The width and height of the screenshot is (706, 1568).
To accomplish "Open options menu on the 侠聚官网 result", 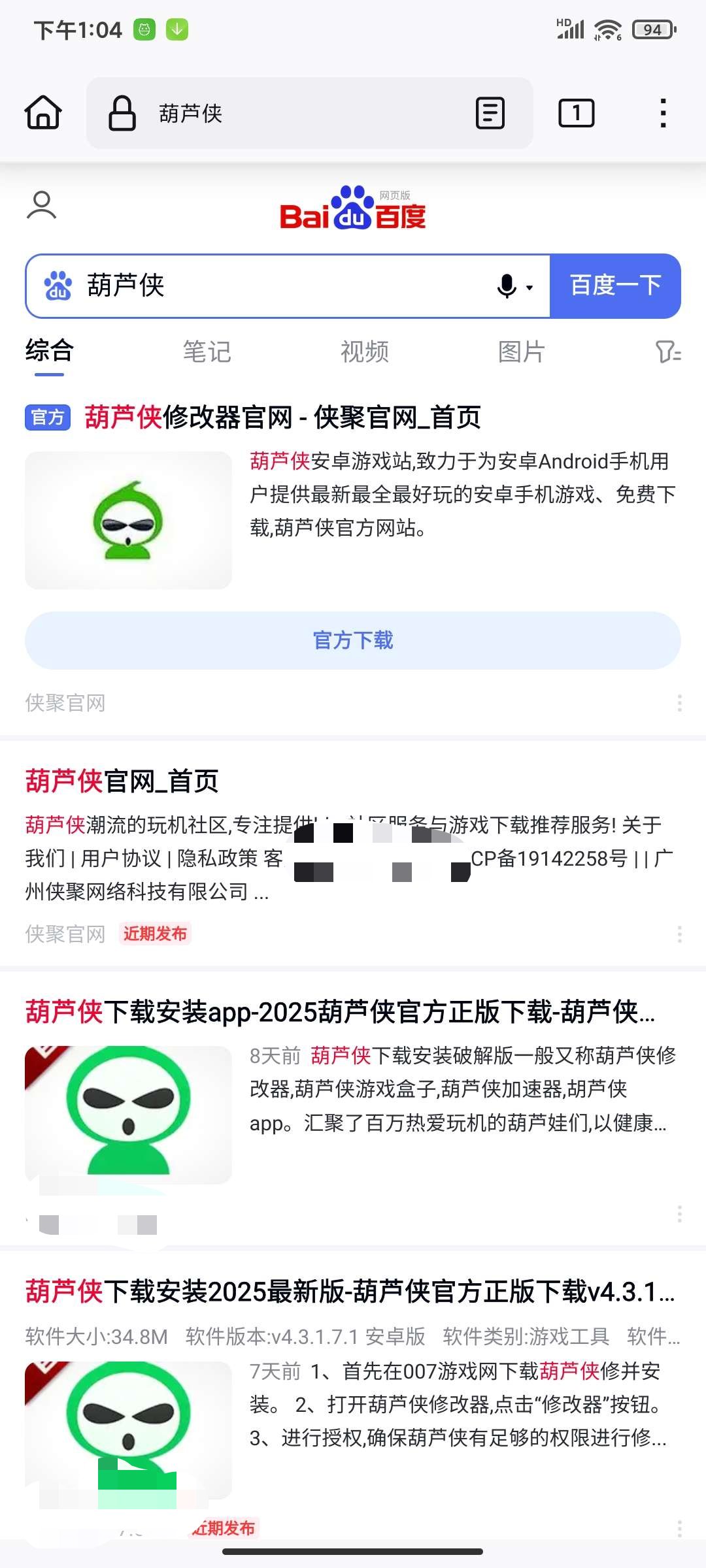I will coord(679,702).
